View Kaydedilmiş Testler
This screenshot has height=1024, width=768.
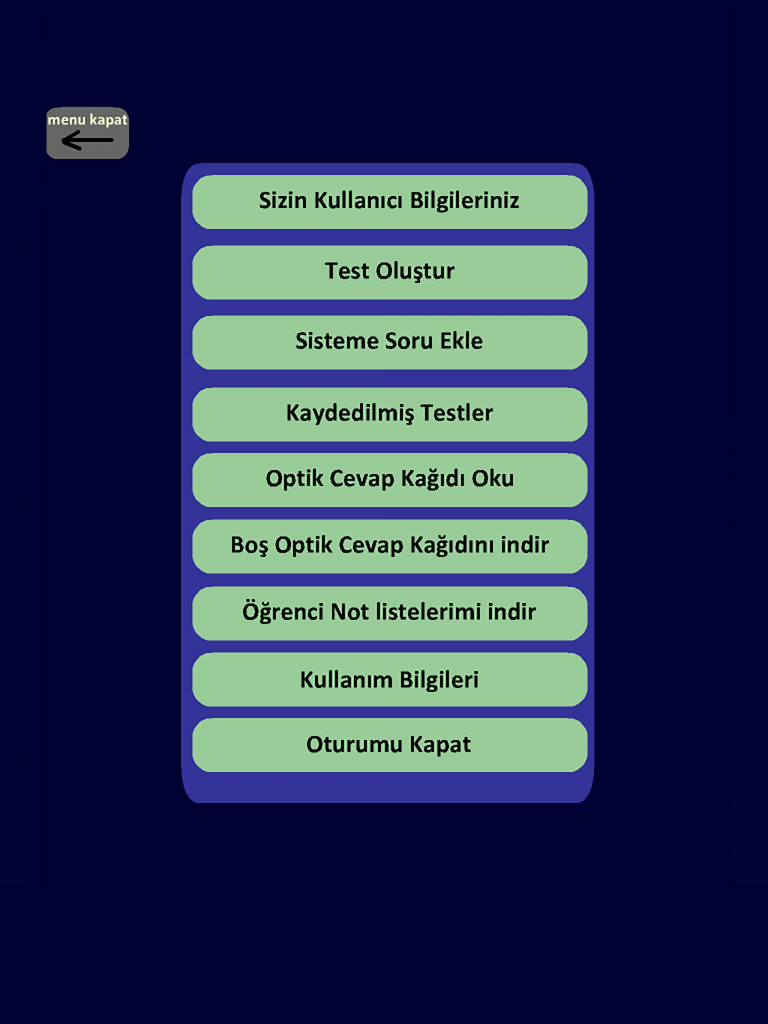point(389,414)
